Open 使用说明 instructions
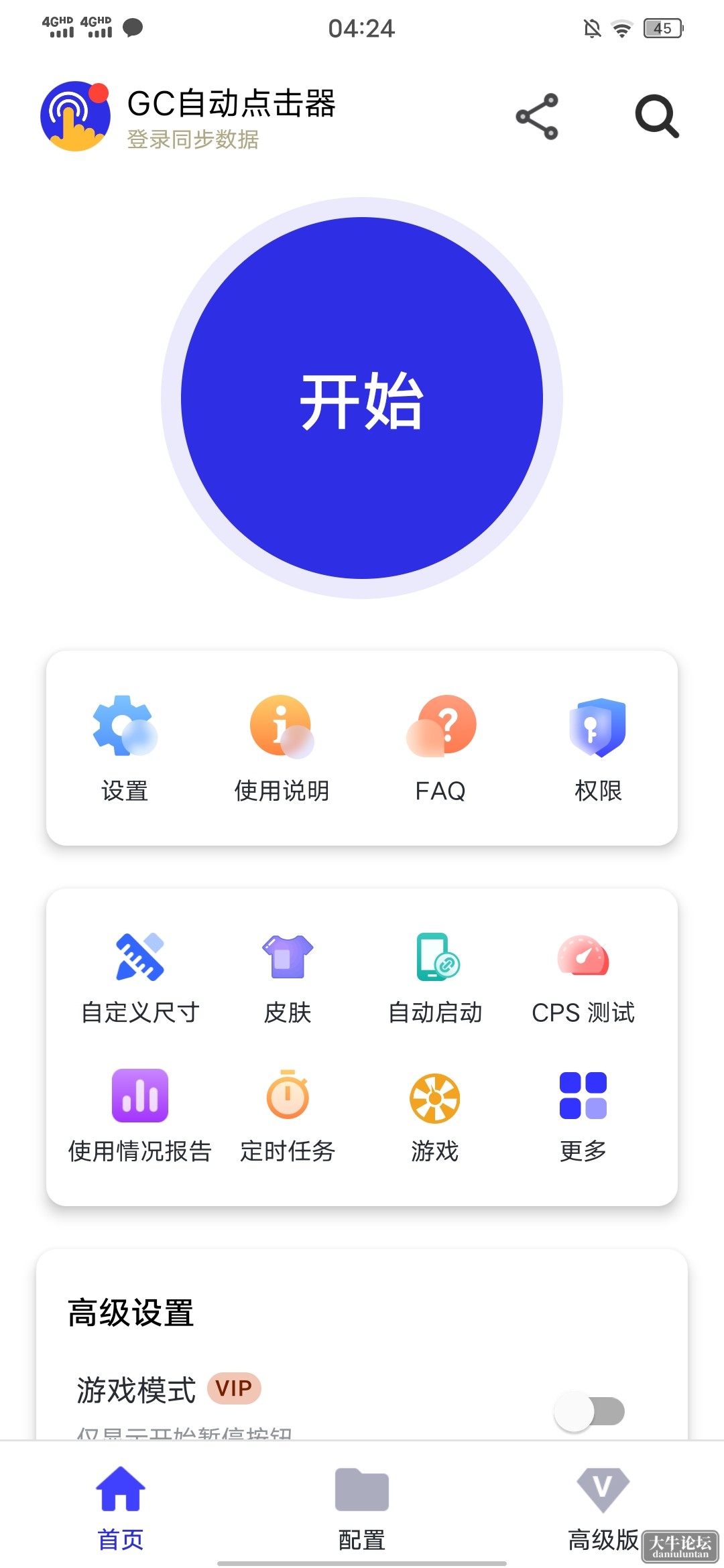This screenshot has height=1568, width=724. [282, 748]
